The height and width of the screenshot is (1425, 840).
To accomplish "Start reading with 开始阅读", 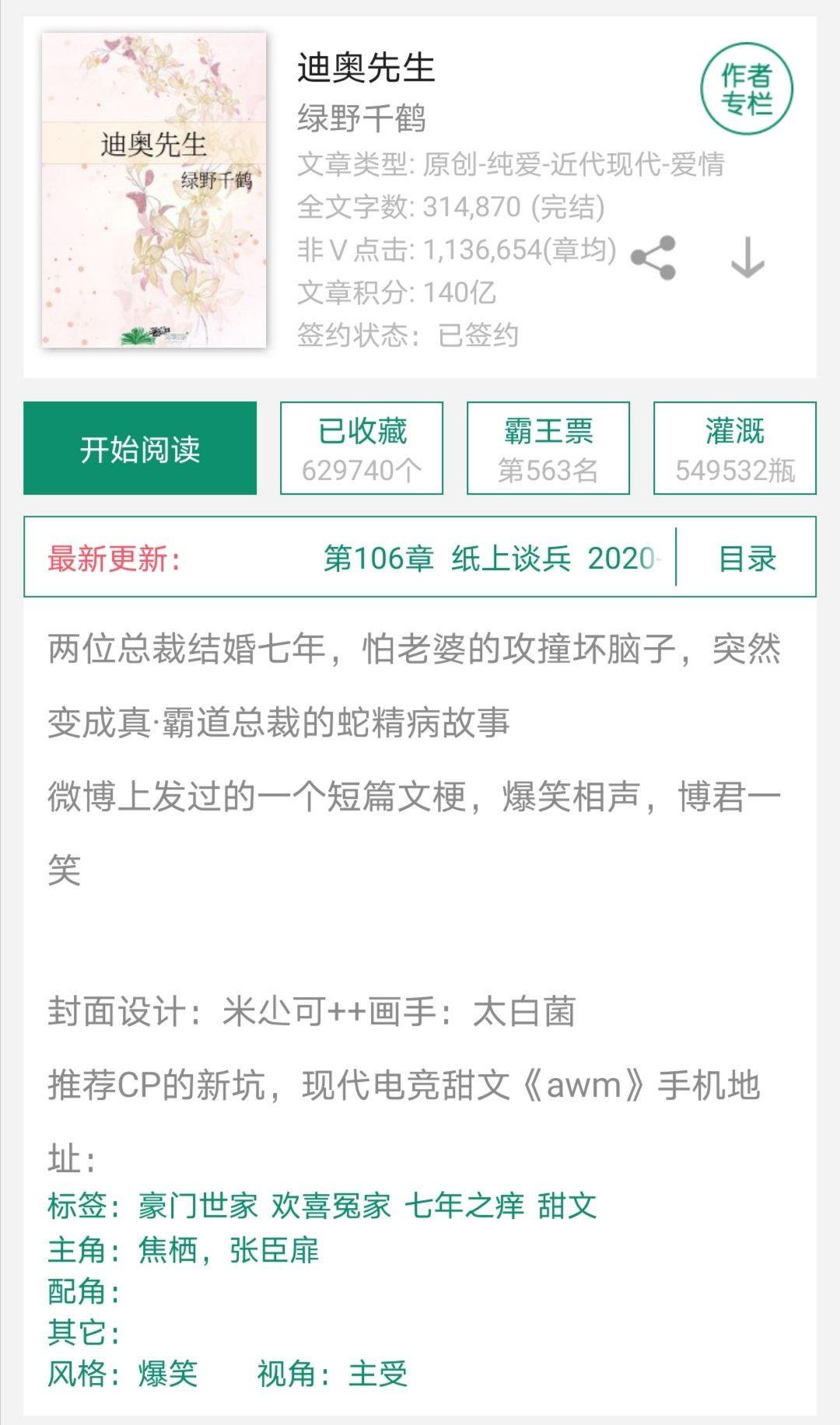I will tap(140, 448).
